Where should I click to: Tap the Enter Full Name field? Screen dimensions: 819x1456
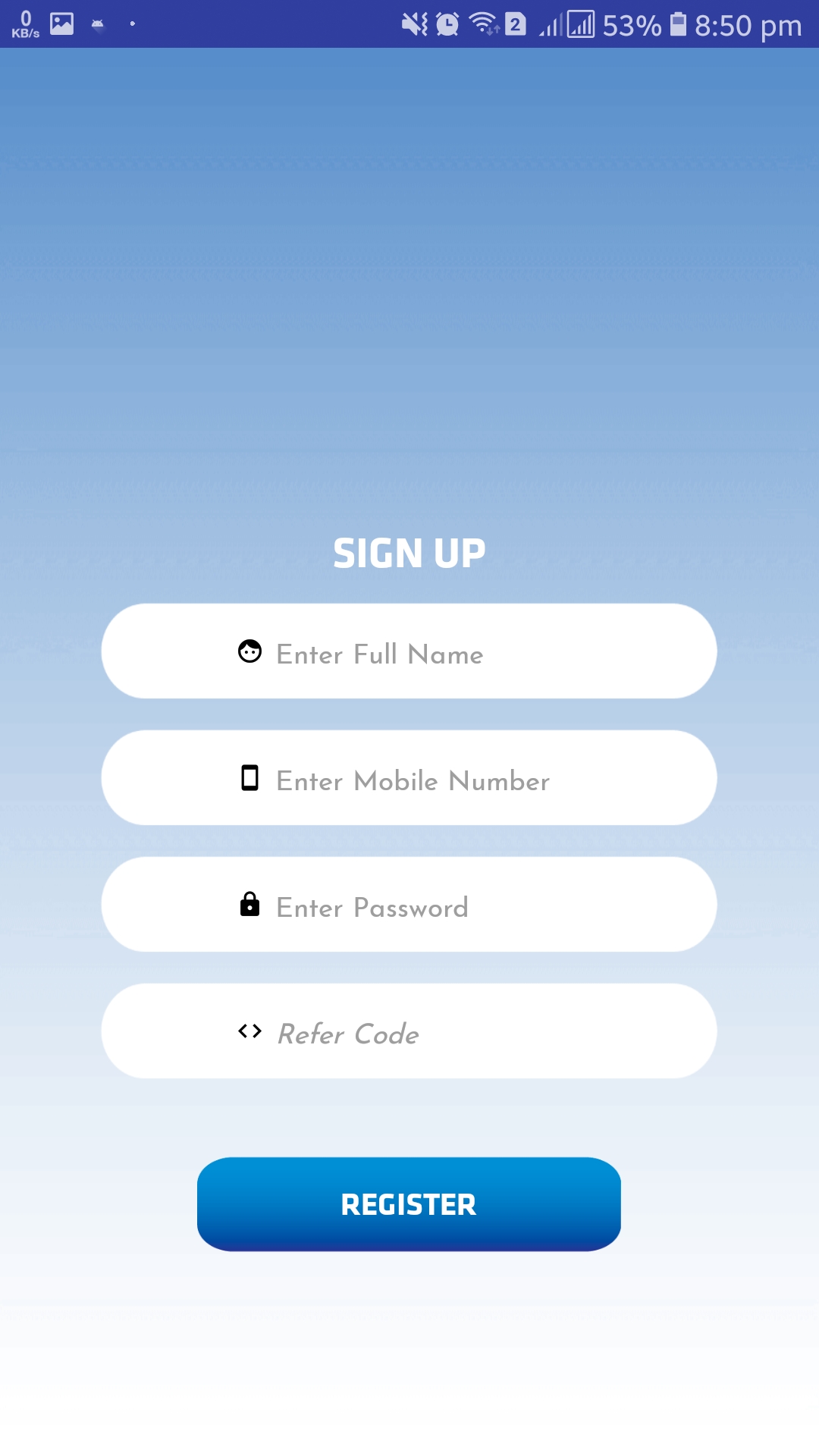(409, 652)
